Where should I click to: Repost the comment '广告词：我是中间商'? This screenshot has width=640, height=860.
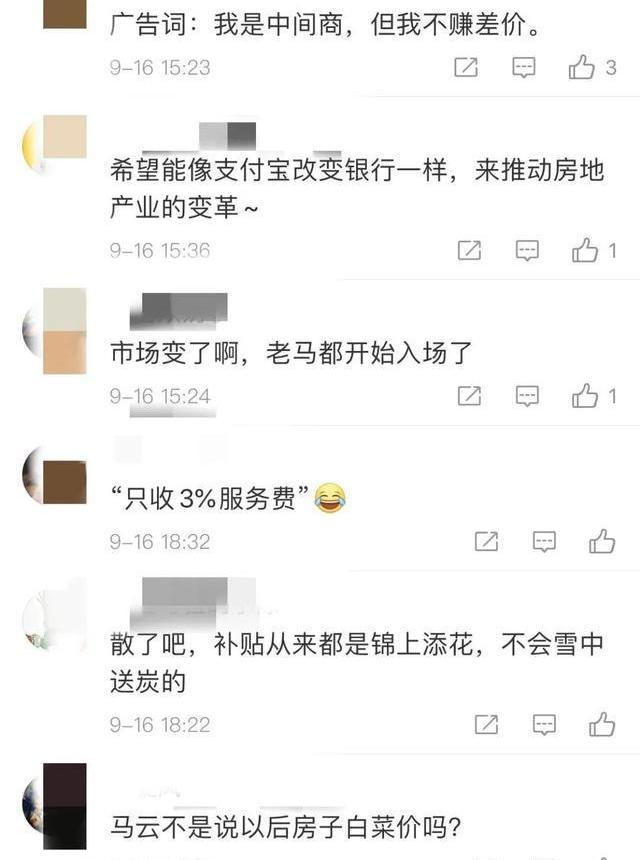click(466, 68)
